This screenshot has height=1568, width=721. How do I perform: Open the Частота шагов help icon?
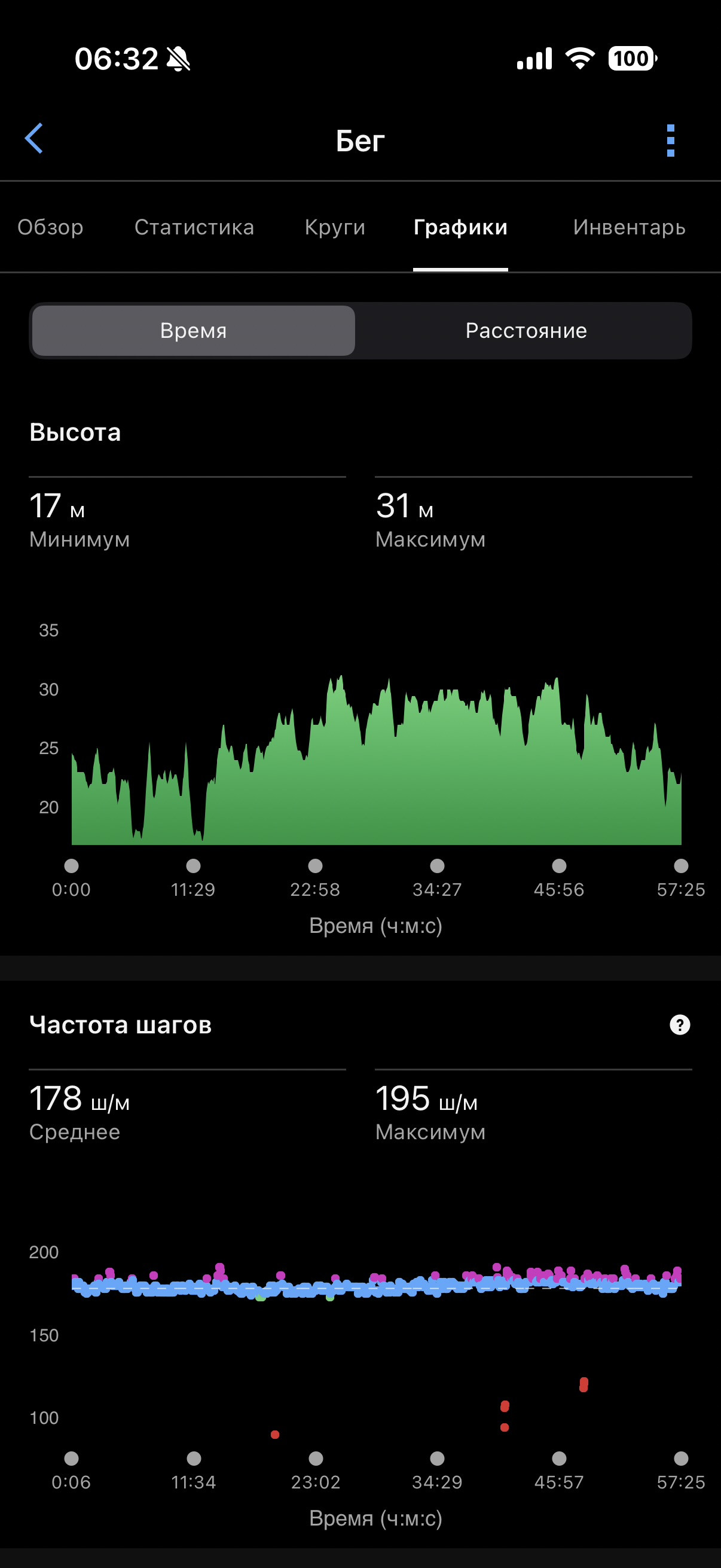(x=680, y=1025)
